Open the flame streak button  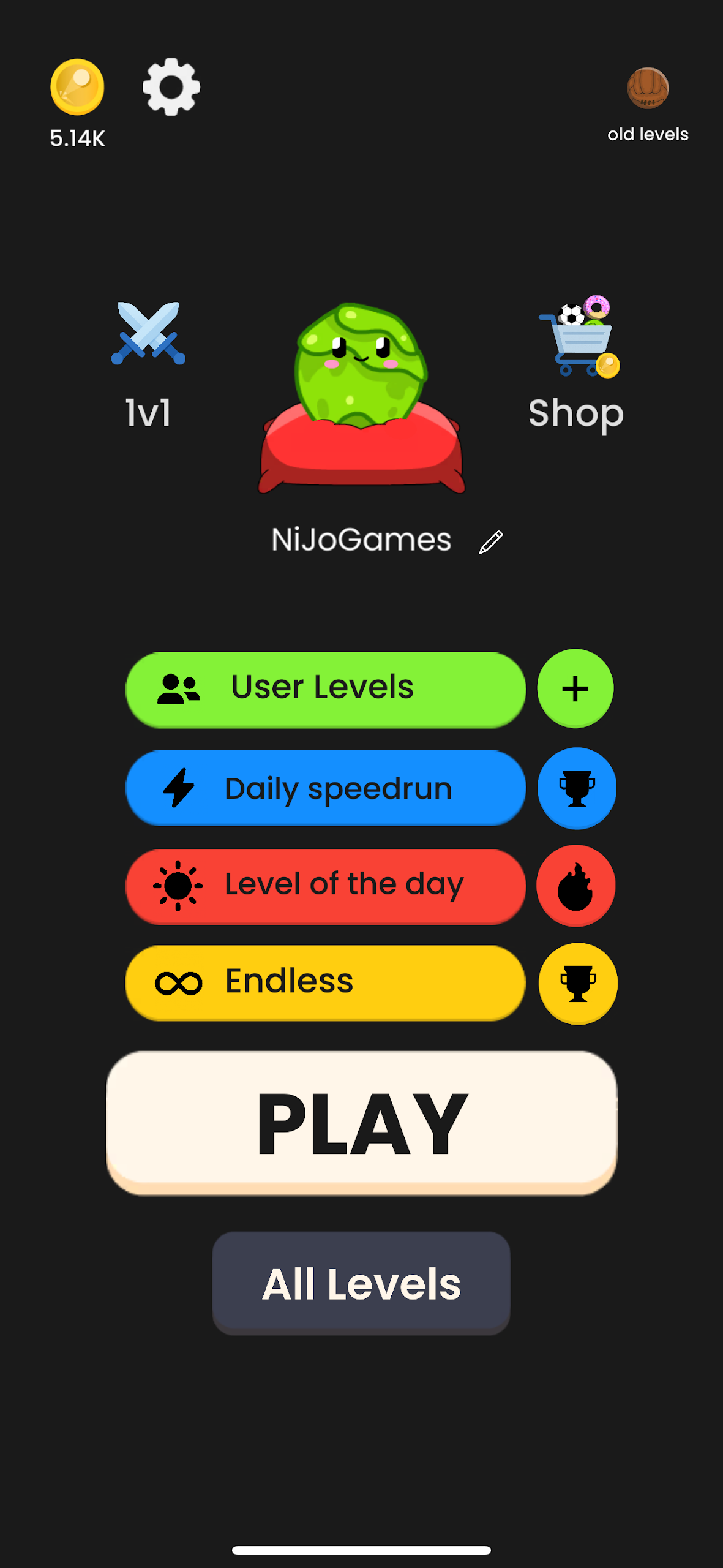575,886
